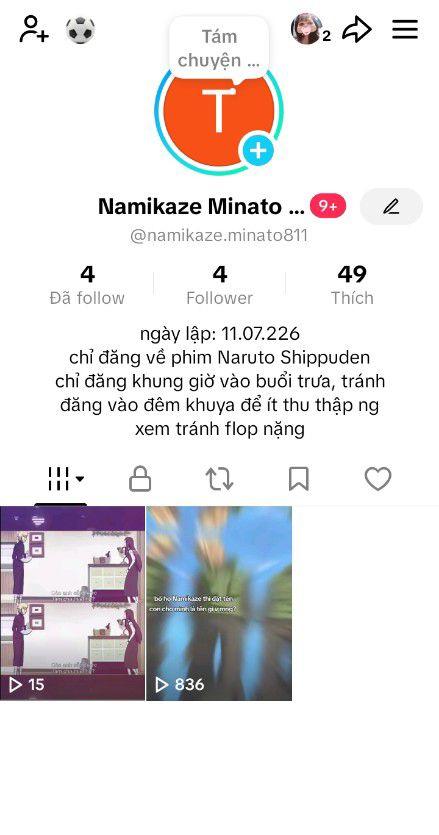Open the add friends icon
The height and width of the screenshot is (835, 439).
pyautogui.click(x=34, y=29)
